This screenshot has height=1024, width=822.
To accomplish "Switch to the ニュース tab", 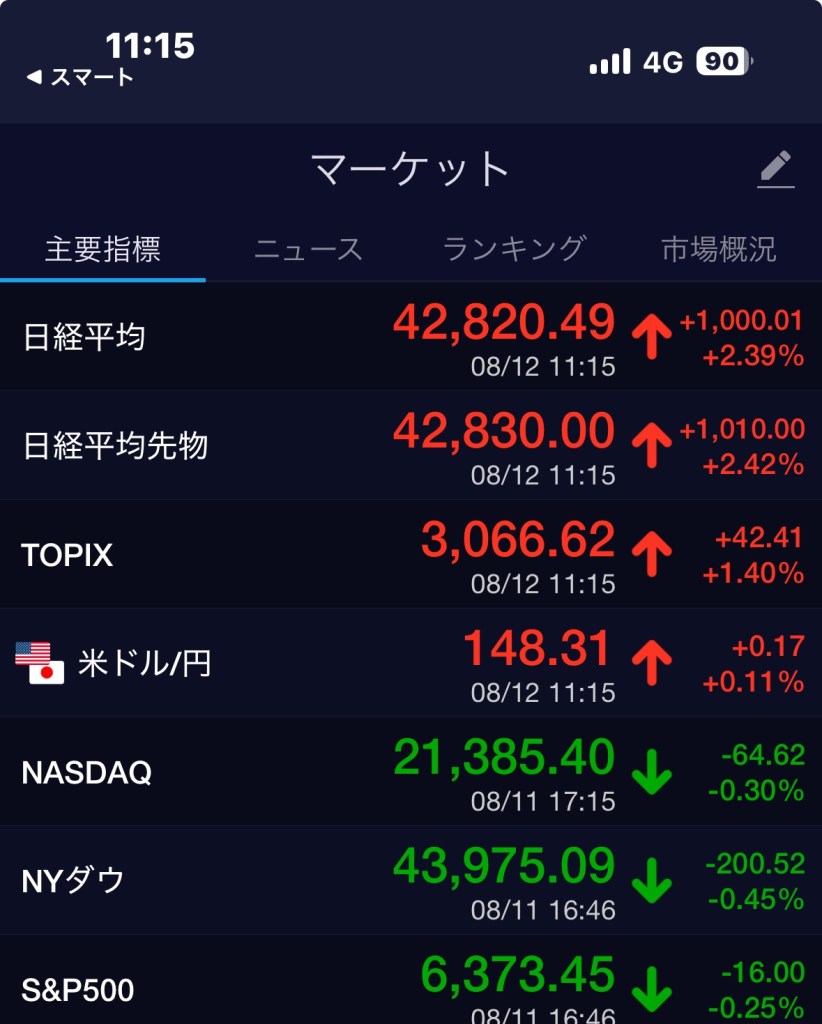I will [308, 248].
